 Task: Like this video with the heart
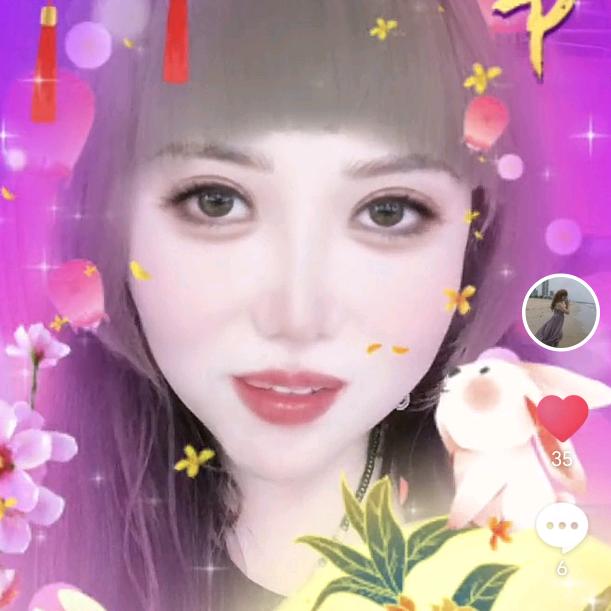562,418
